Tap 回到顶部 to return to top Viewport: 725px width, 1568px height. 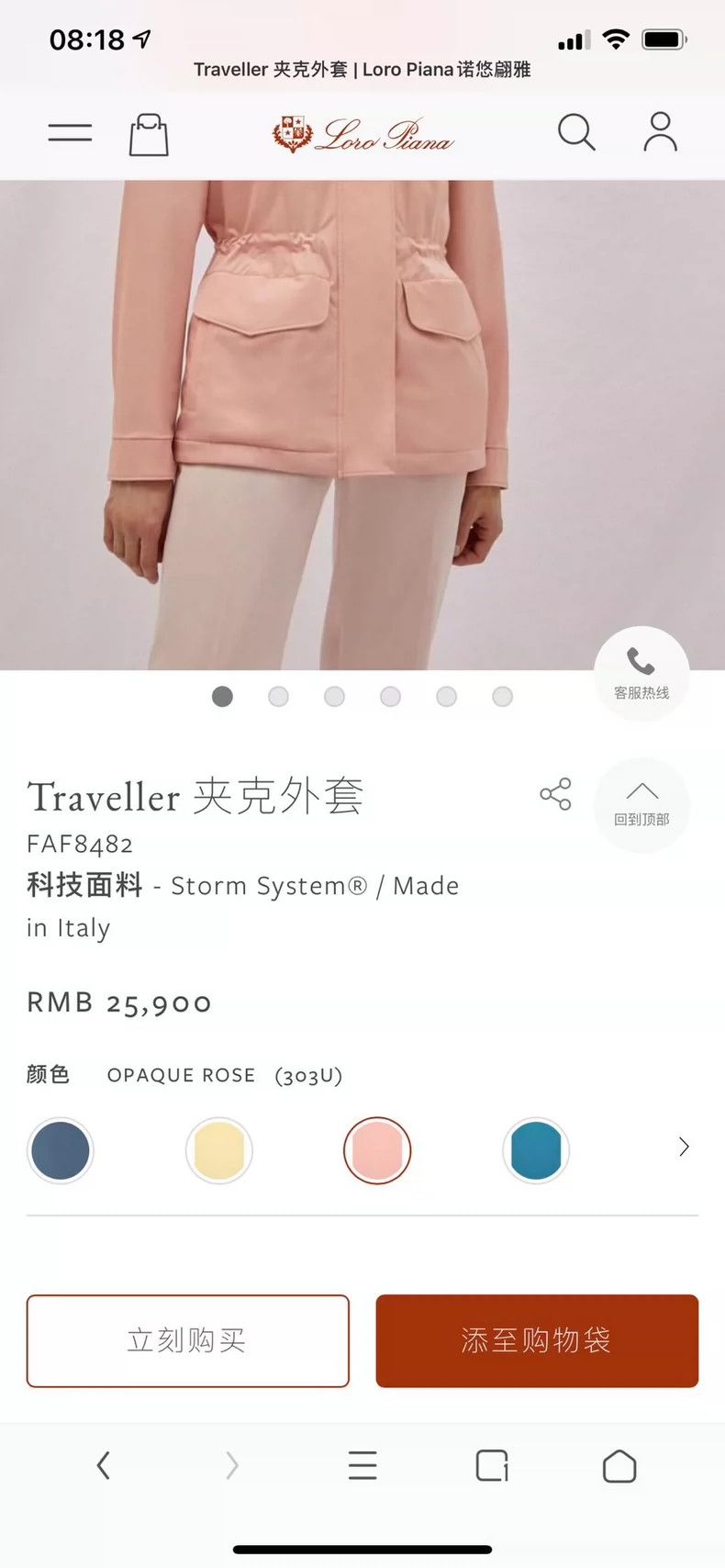(641, 805)
